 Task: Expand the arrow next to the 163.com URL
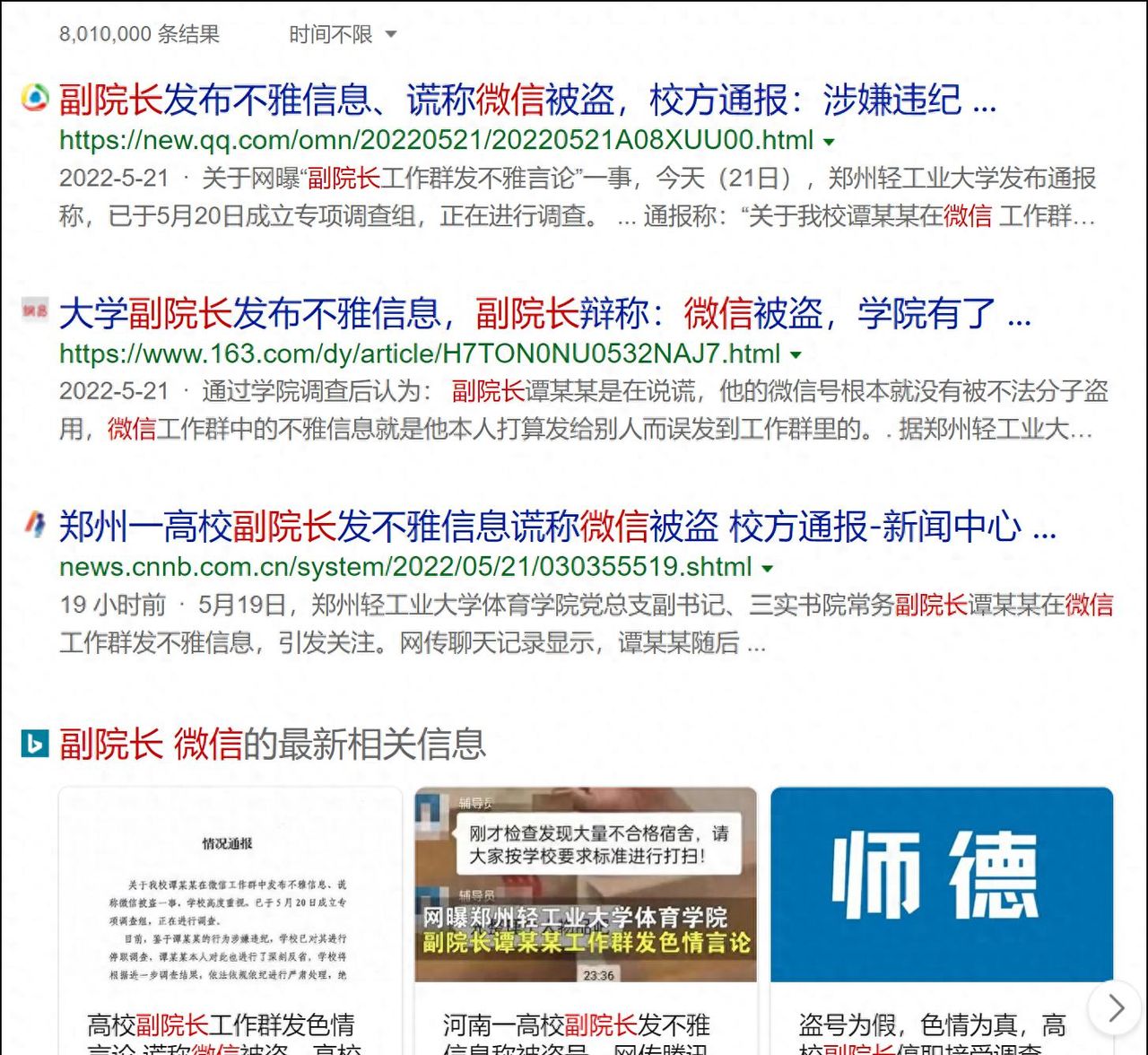pos(796,355)
